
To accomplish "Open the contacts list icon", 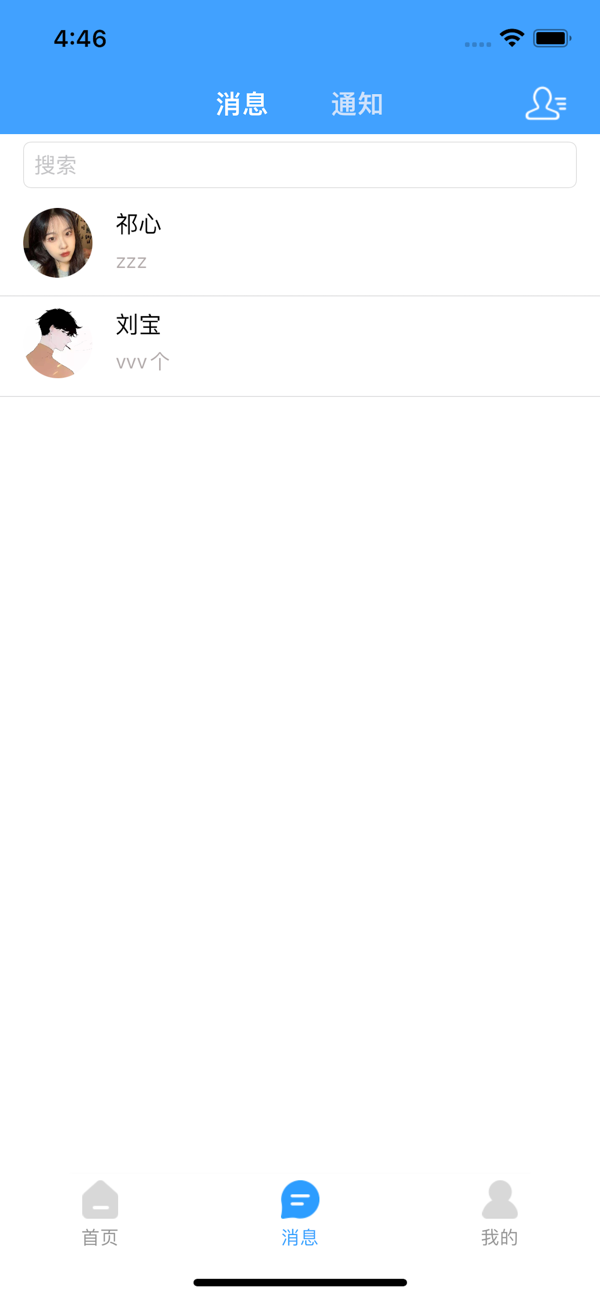I will point(546,104).
